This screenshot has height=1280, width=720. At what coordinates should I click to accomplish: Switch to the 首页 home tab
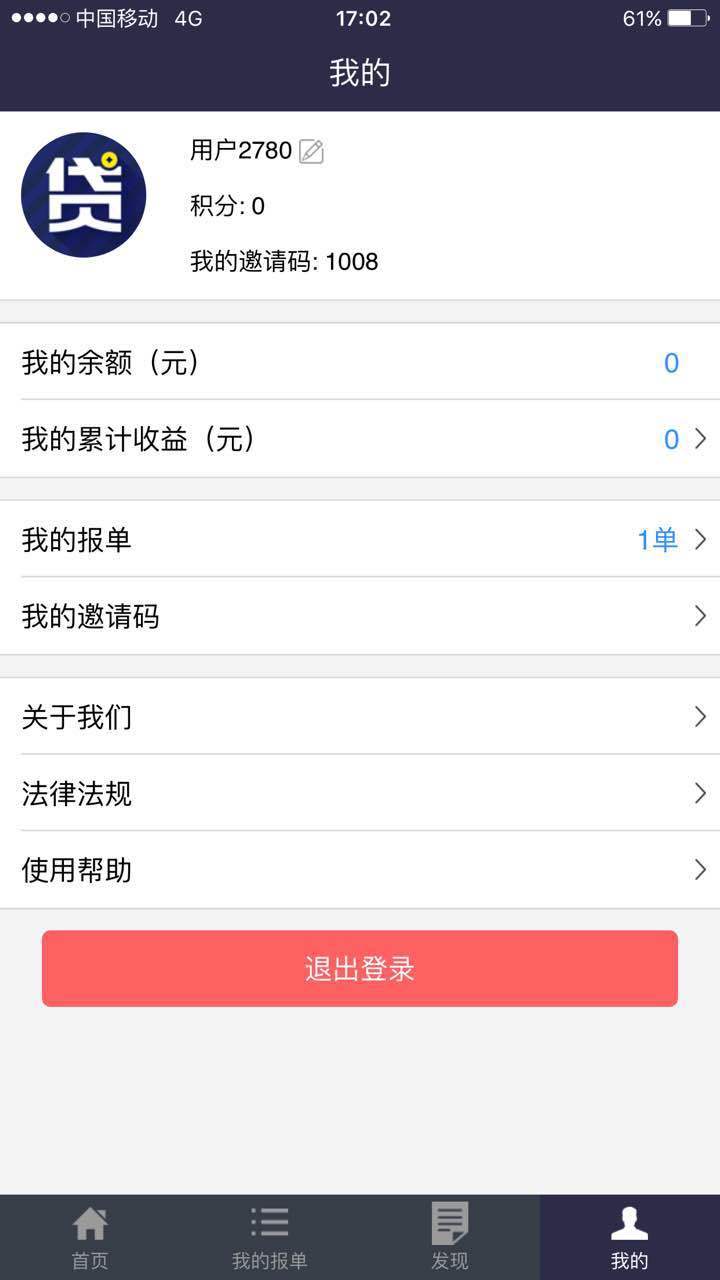pos(90,1238)
